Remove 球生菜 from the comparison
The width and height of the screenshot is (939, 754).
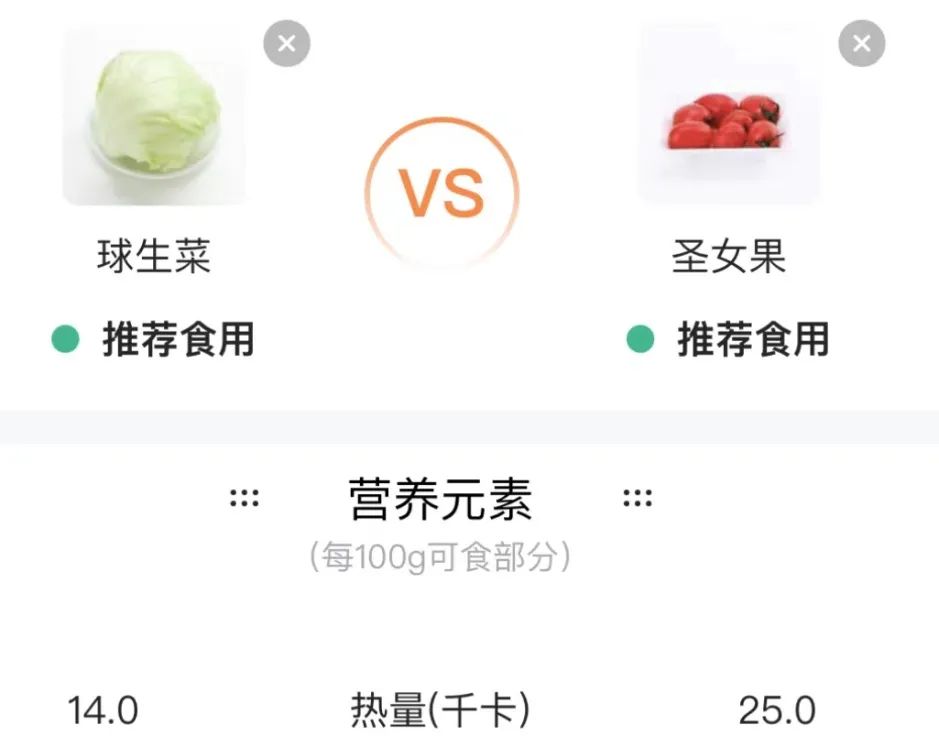(287, 43)
